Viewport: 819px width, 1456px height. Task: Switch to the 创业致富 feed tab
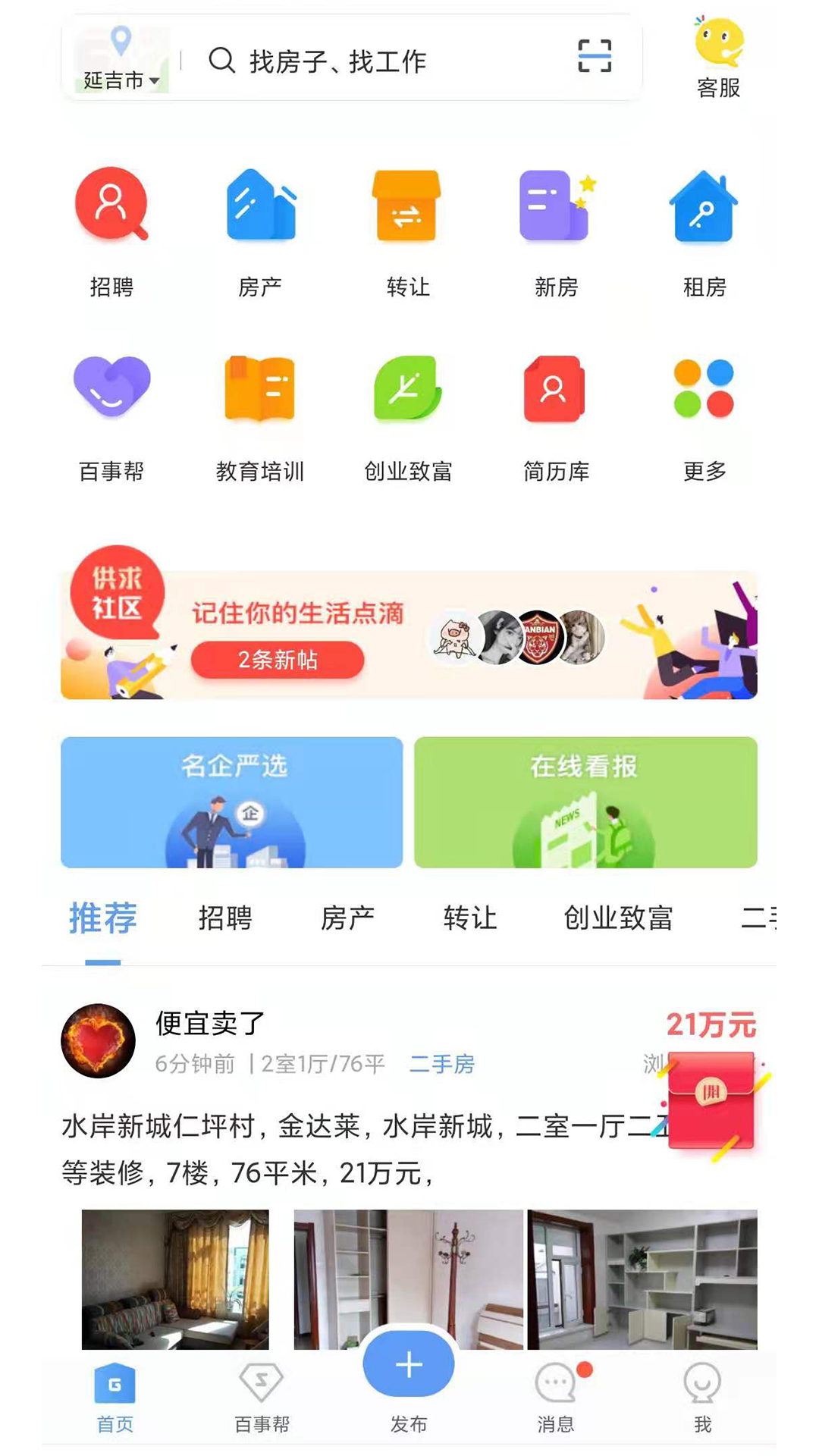click(x=618, y=918)
